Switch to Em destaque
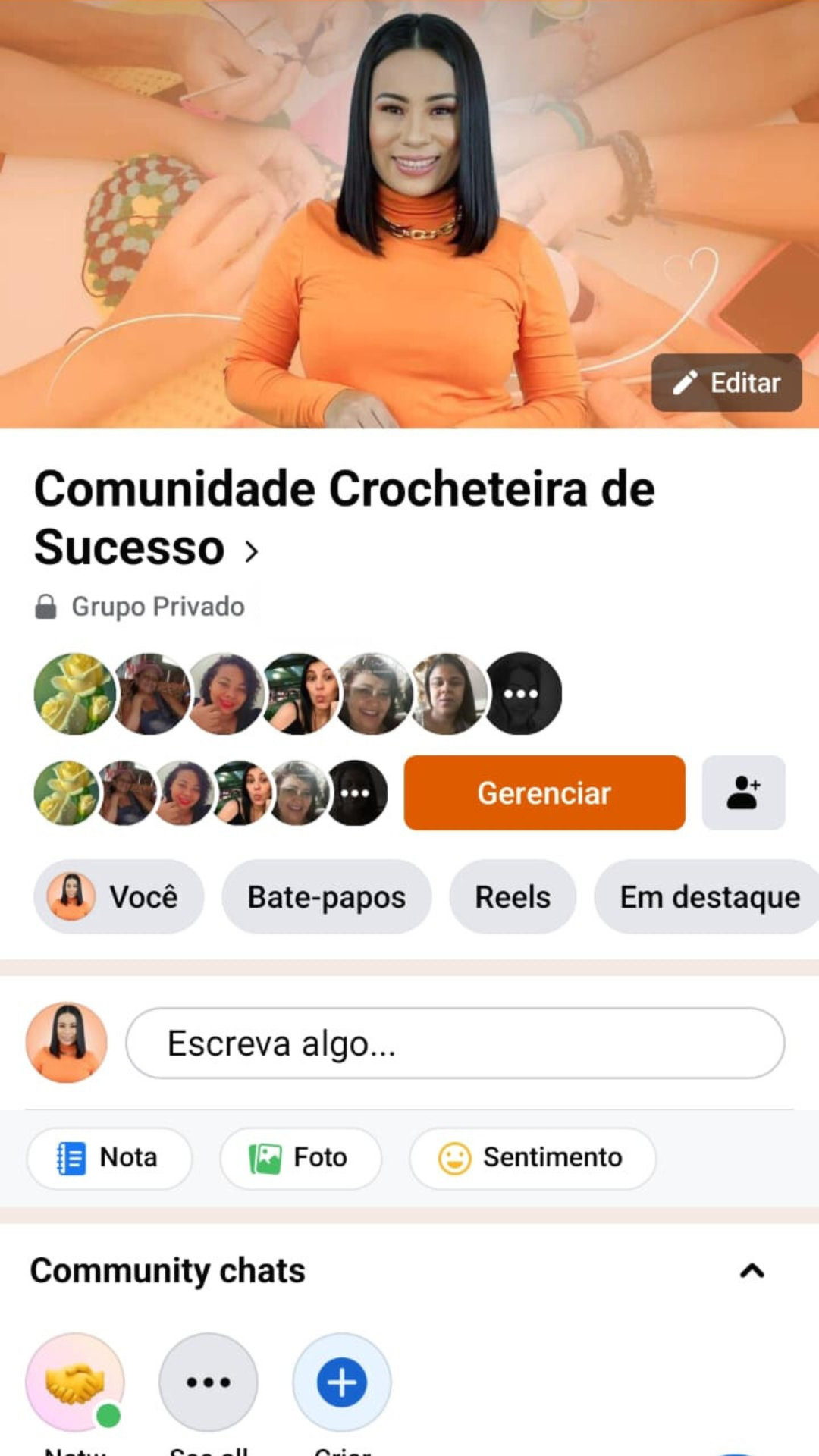The width and height of the screenshot is (819, 1456). (709, 896)
